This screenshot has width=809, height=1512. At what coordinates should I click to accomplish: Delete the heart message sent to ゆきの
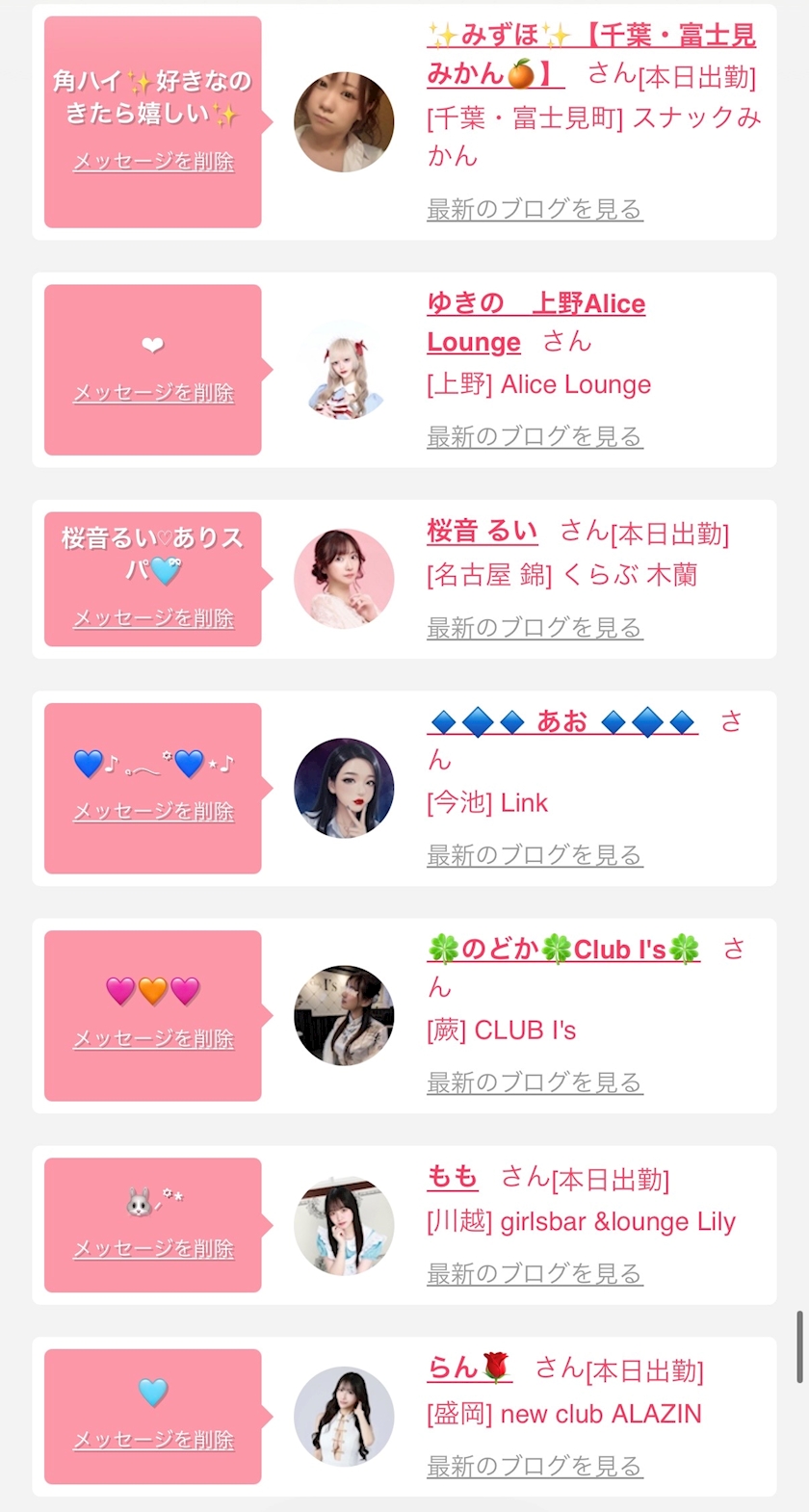click(x=153, y=393)
